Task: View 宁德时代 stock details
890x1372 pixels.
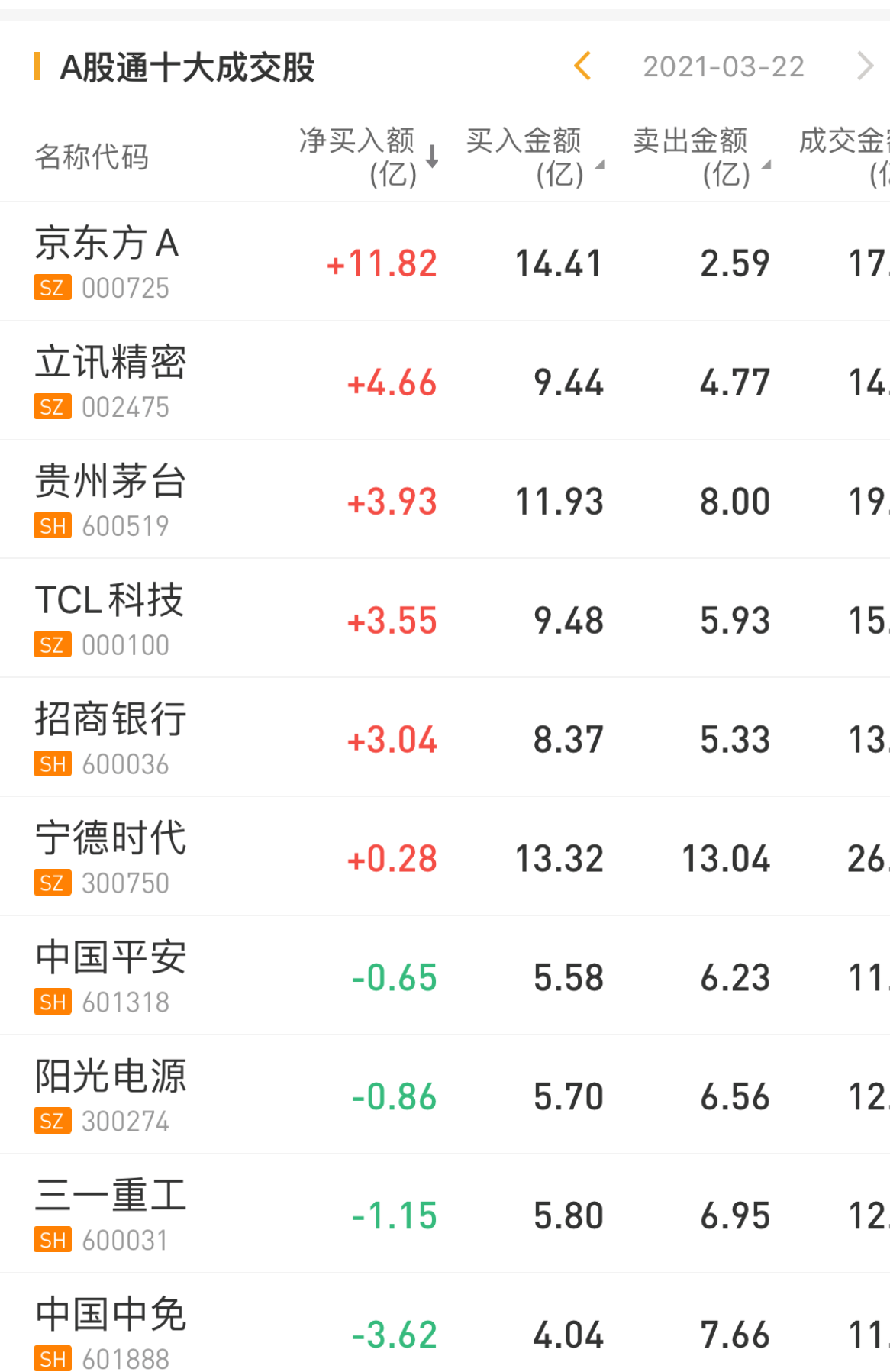Action: [111, 857]
